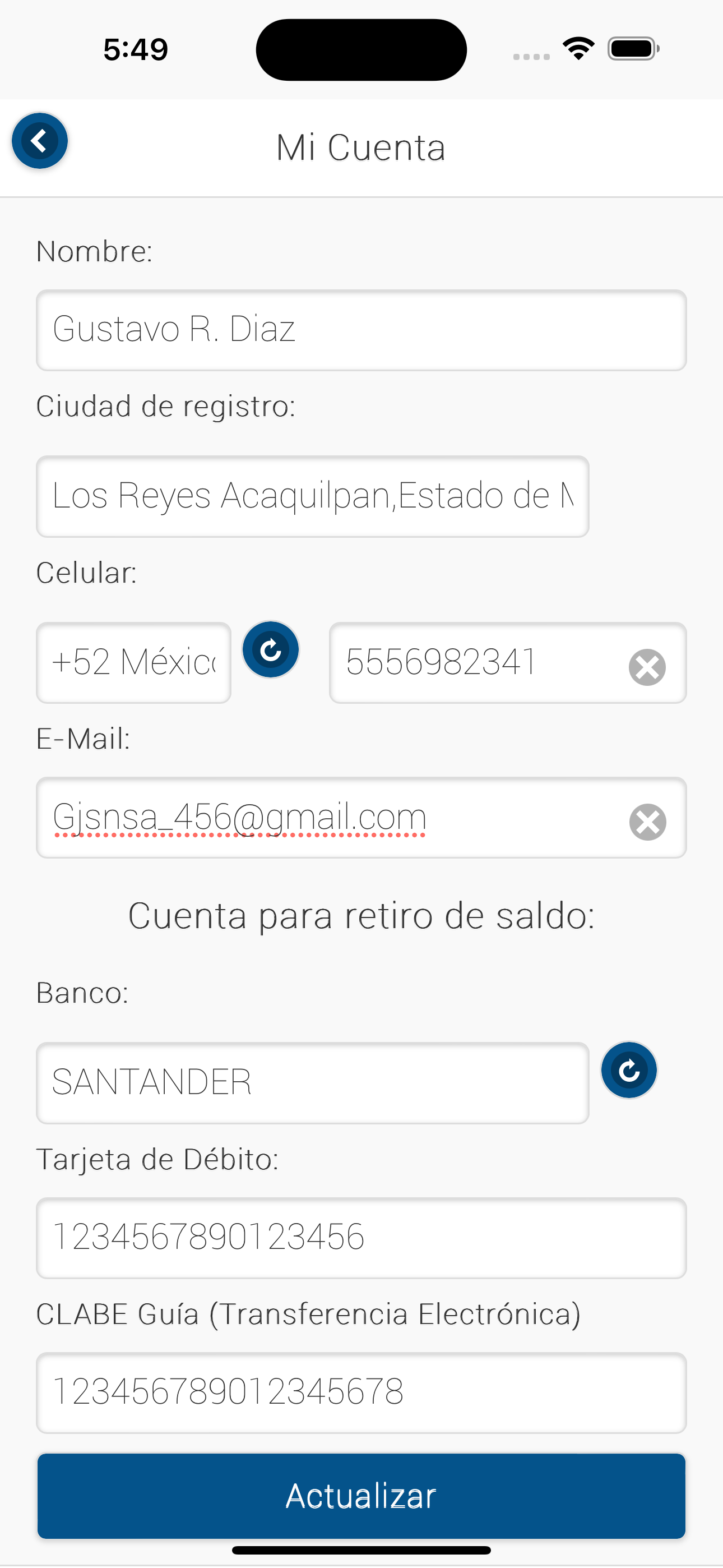The image size is (723, 1568).
Task: Edit the Celular phone number field
Action: 475,662
